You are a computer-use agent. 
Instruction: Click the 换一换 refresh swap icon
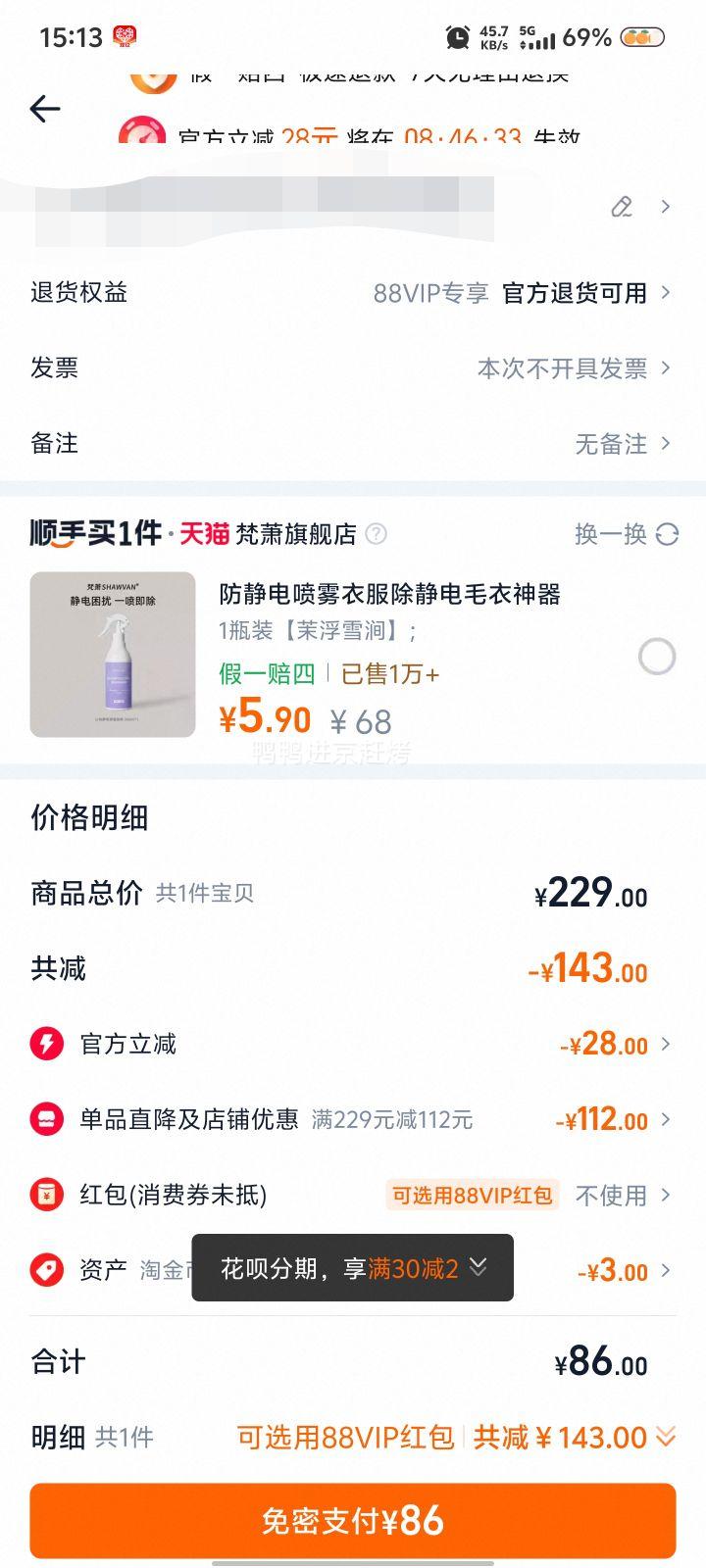pos(667,534)
